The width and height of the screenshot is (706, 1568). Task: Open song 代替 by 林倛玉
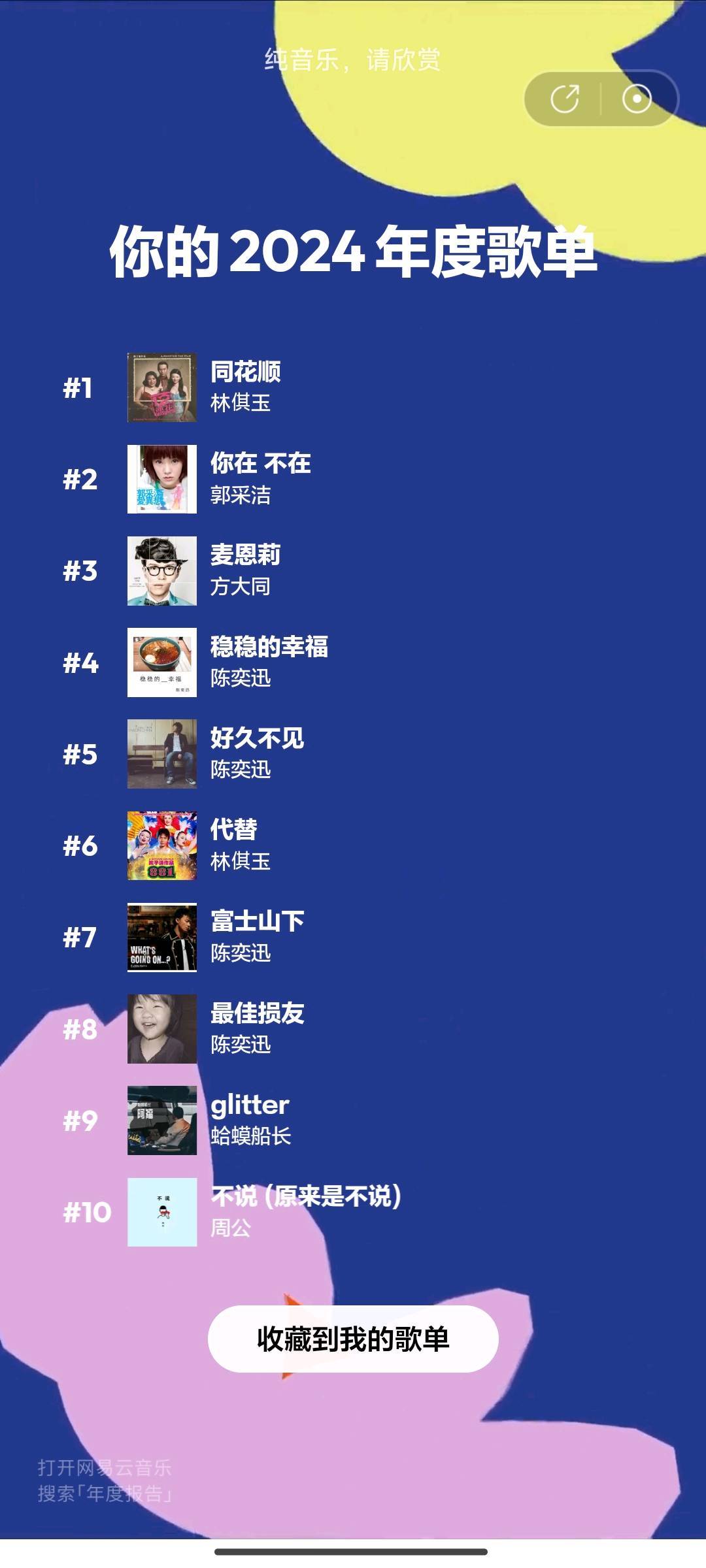tap(239, 844)
